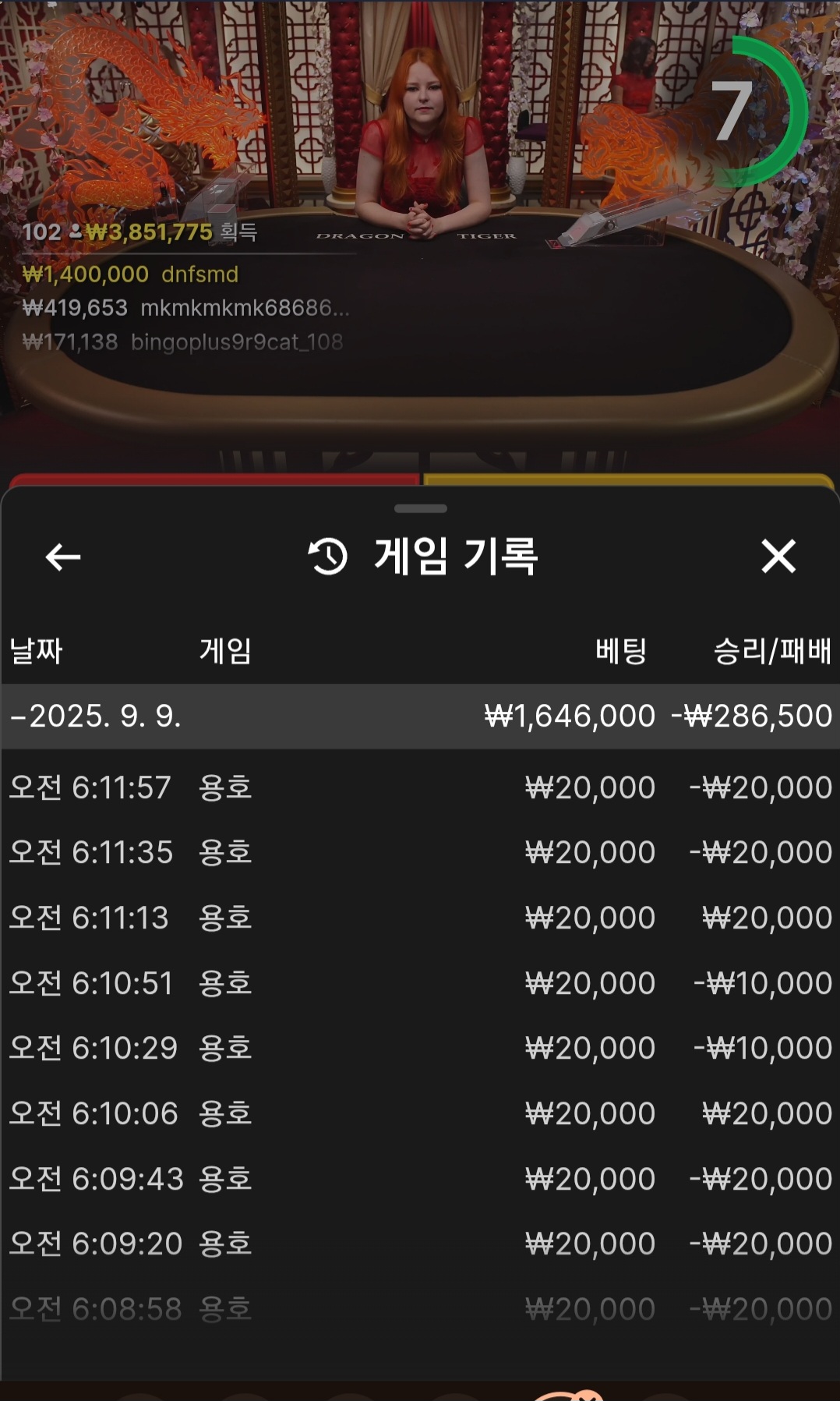The width and height of the screenshot is (840, 1401).
Task: View the 오전 6:11:13 round details
Action: click(420, 918)
